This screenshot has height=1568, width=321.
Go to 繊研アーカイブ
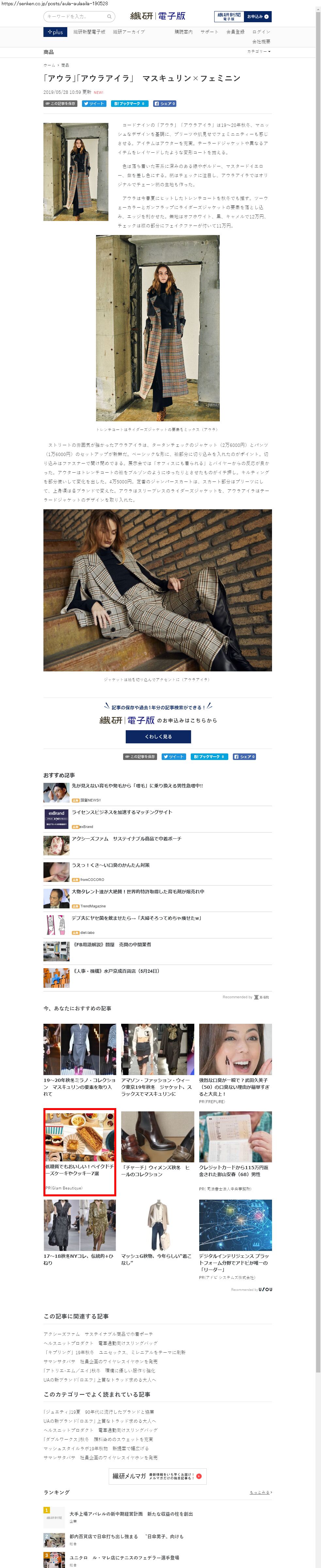click(129, 32)
